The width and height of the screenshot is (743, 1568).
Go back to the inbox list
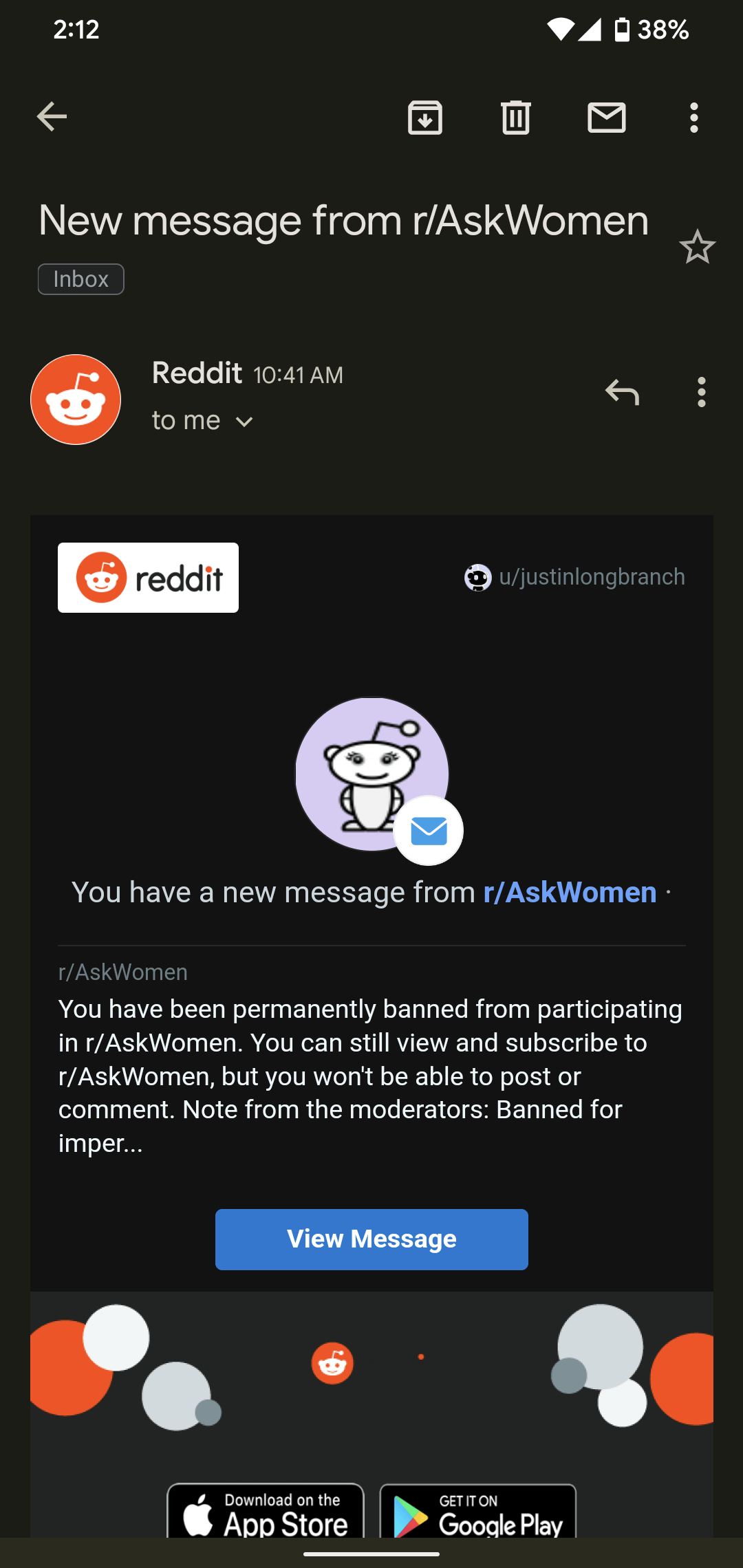52,117
